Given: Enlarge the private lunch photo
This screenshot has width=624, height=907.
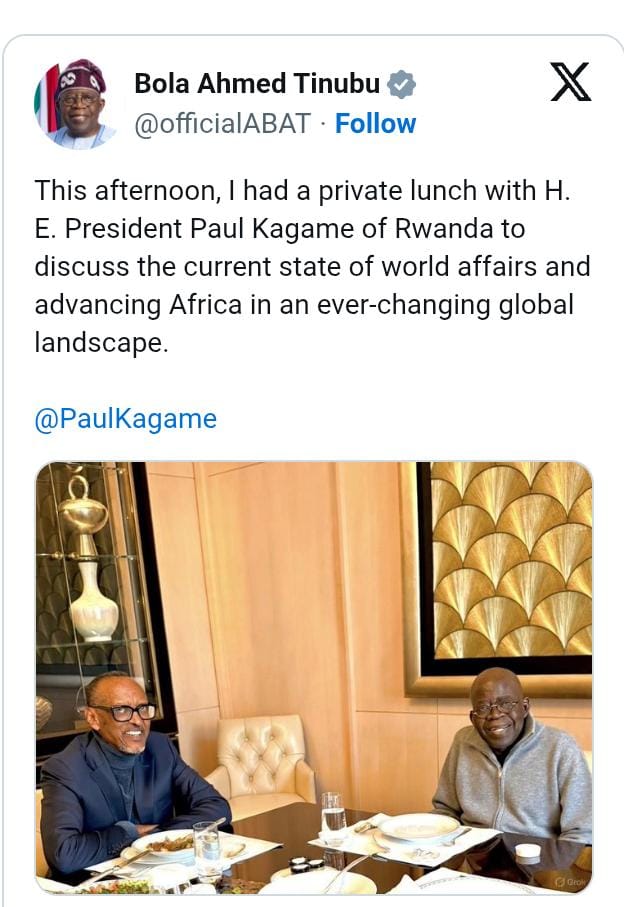Looking at the screenshot, I should click(314, 677).
